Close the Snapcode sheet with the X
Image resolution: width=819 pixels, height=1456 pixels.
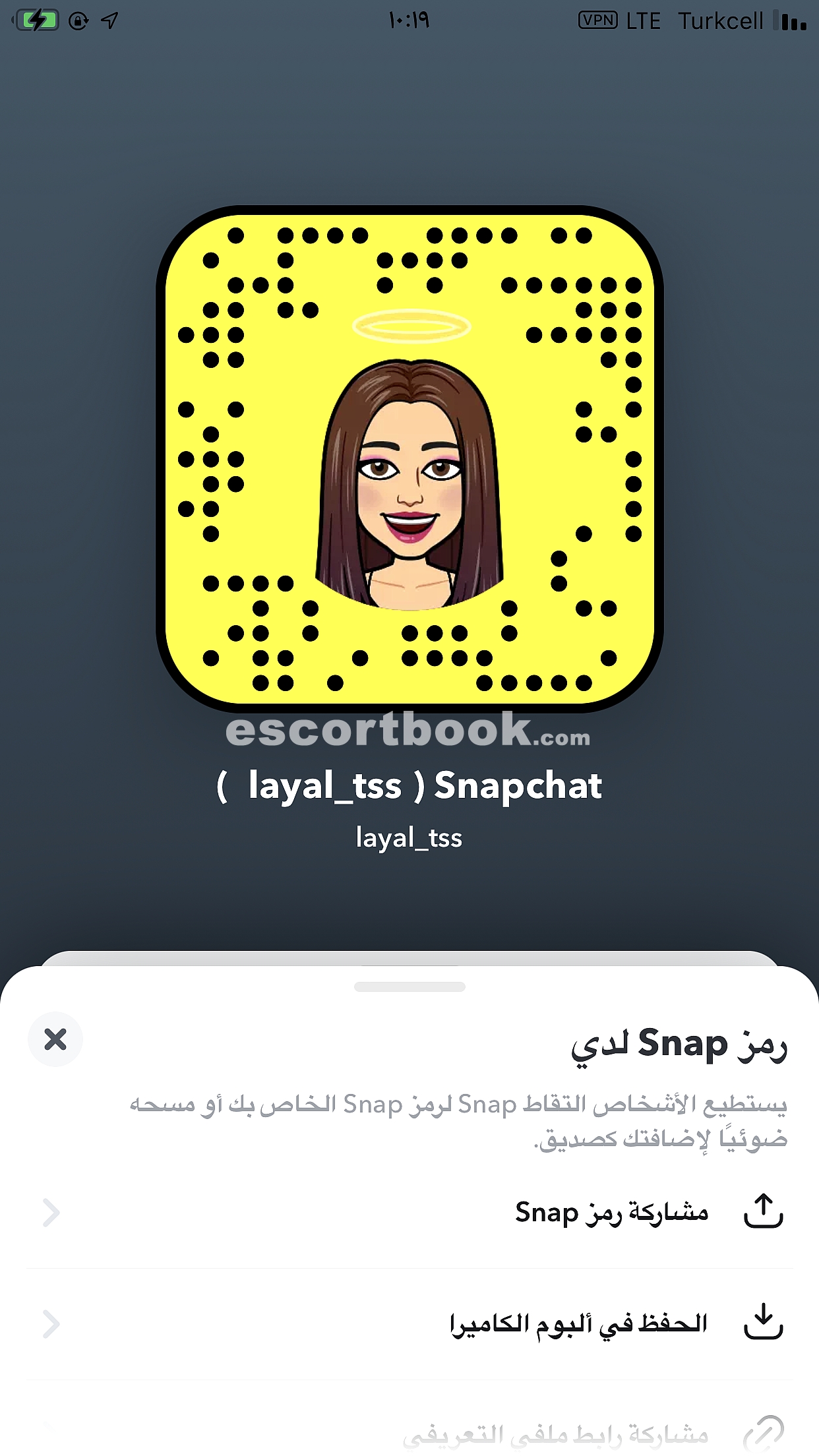pyautogui.click(x=55, y=1039)
